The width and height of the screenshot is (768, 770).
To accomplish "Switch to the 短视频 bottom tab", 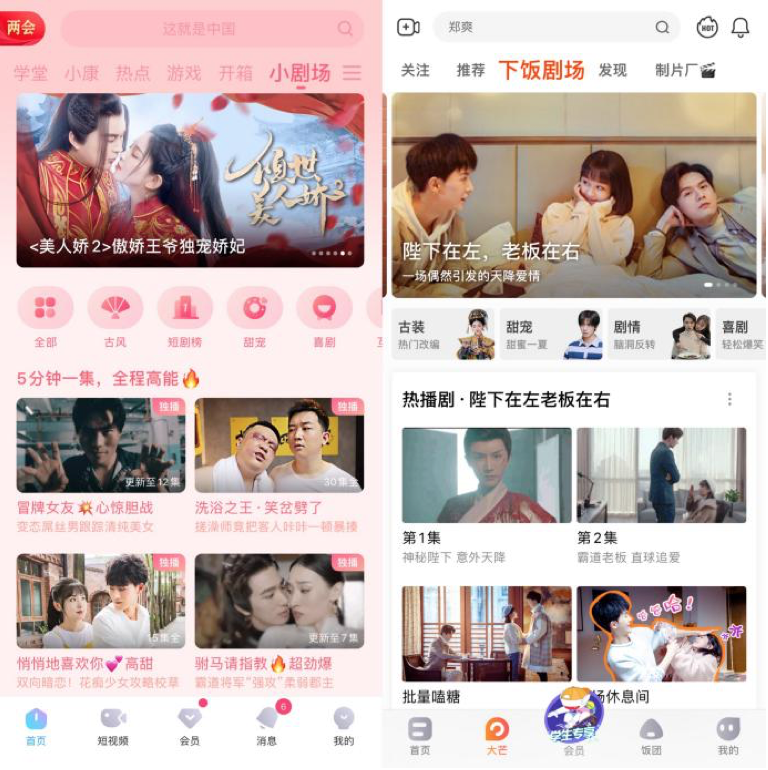I will point(113,725).
